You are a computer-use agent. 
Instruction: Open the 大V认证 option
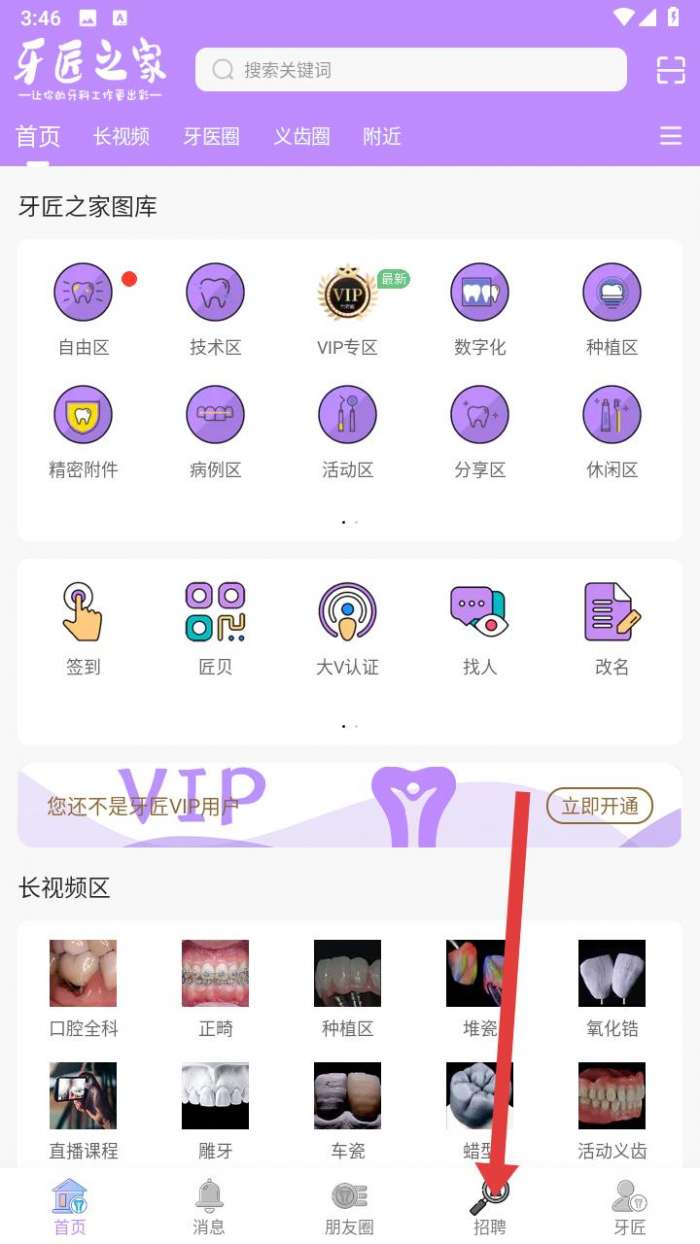pyautogui.click(x=347, y=628)
